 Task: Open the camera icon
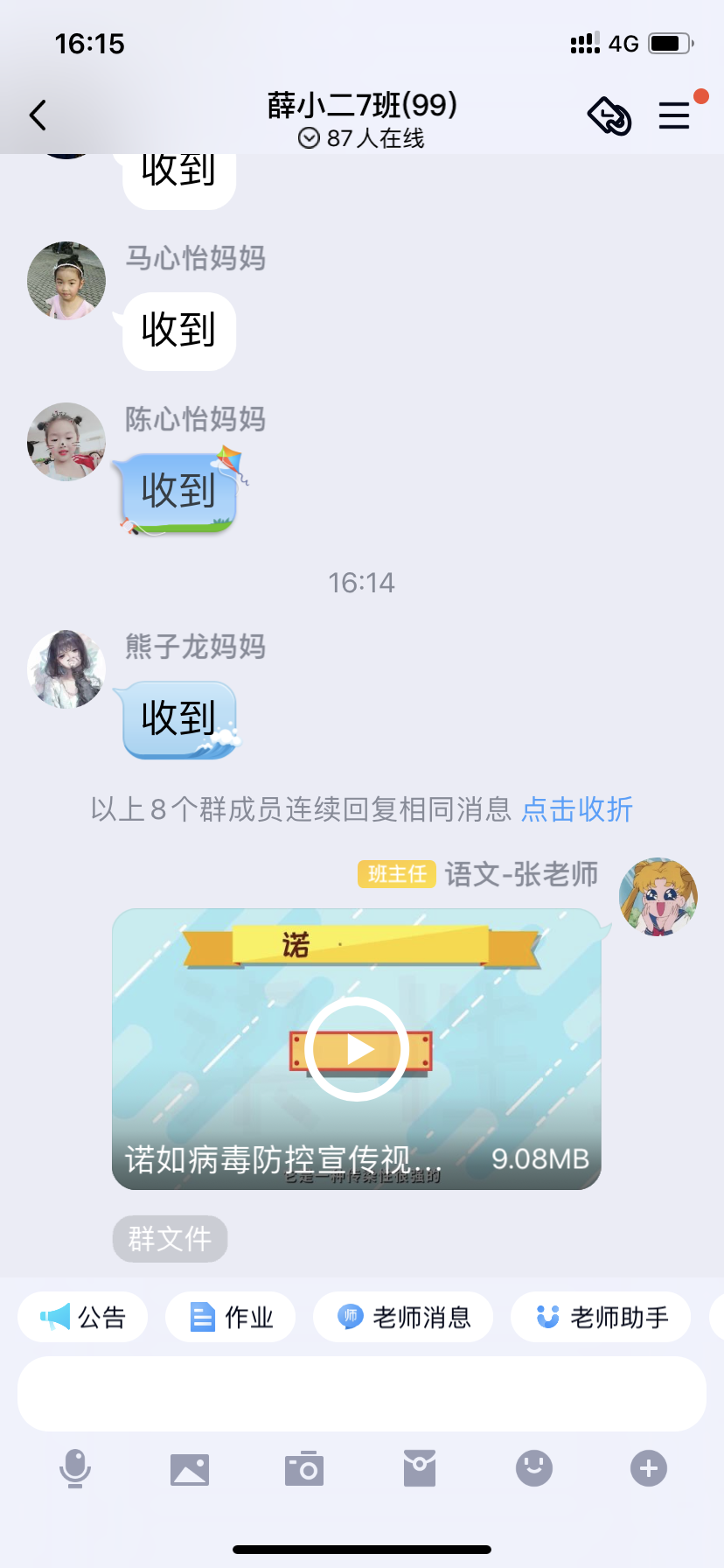point(304,1468)
